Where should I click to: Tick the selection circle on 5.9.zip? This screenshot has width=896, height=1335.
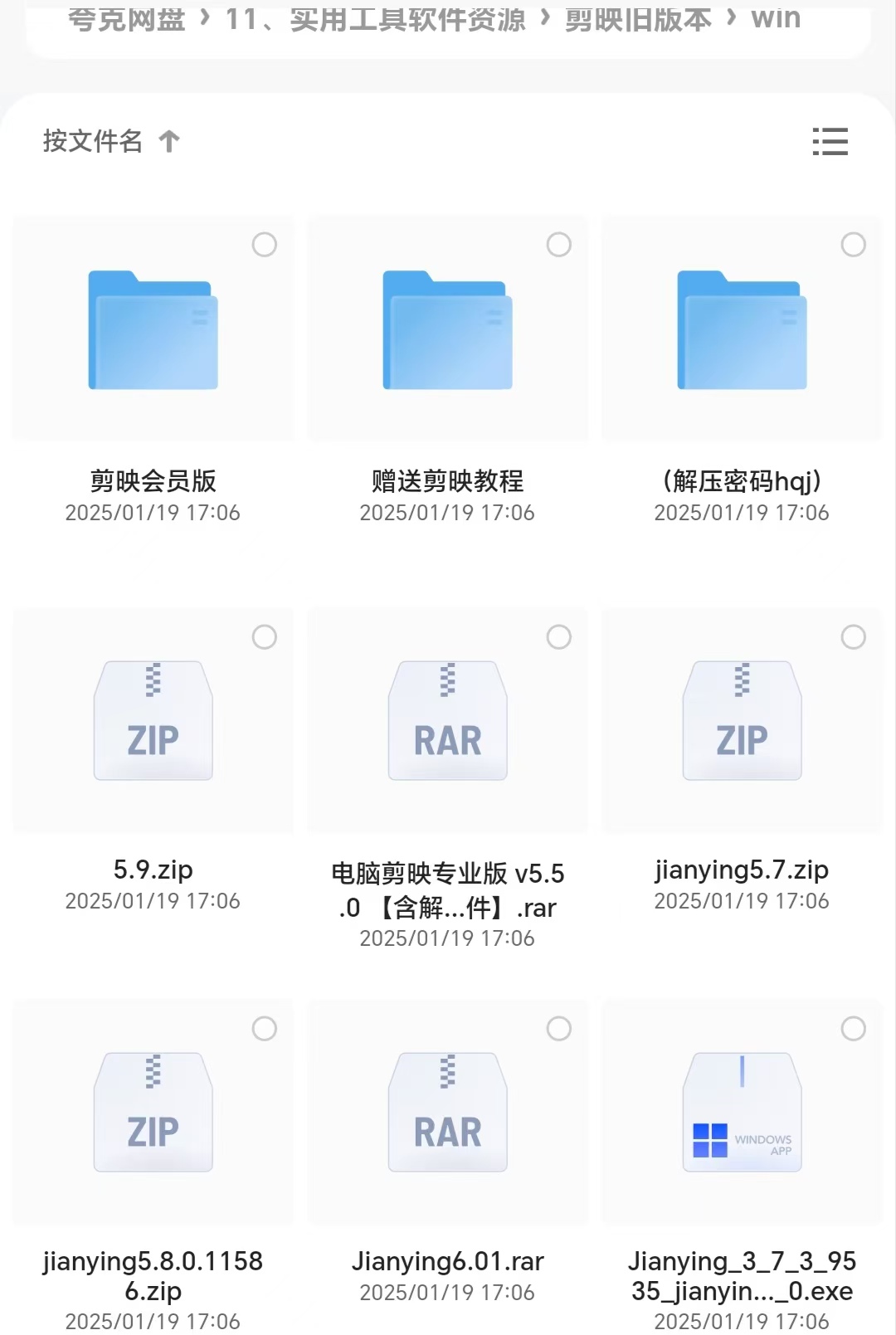[265, 637]
